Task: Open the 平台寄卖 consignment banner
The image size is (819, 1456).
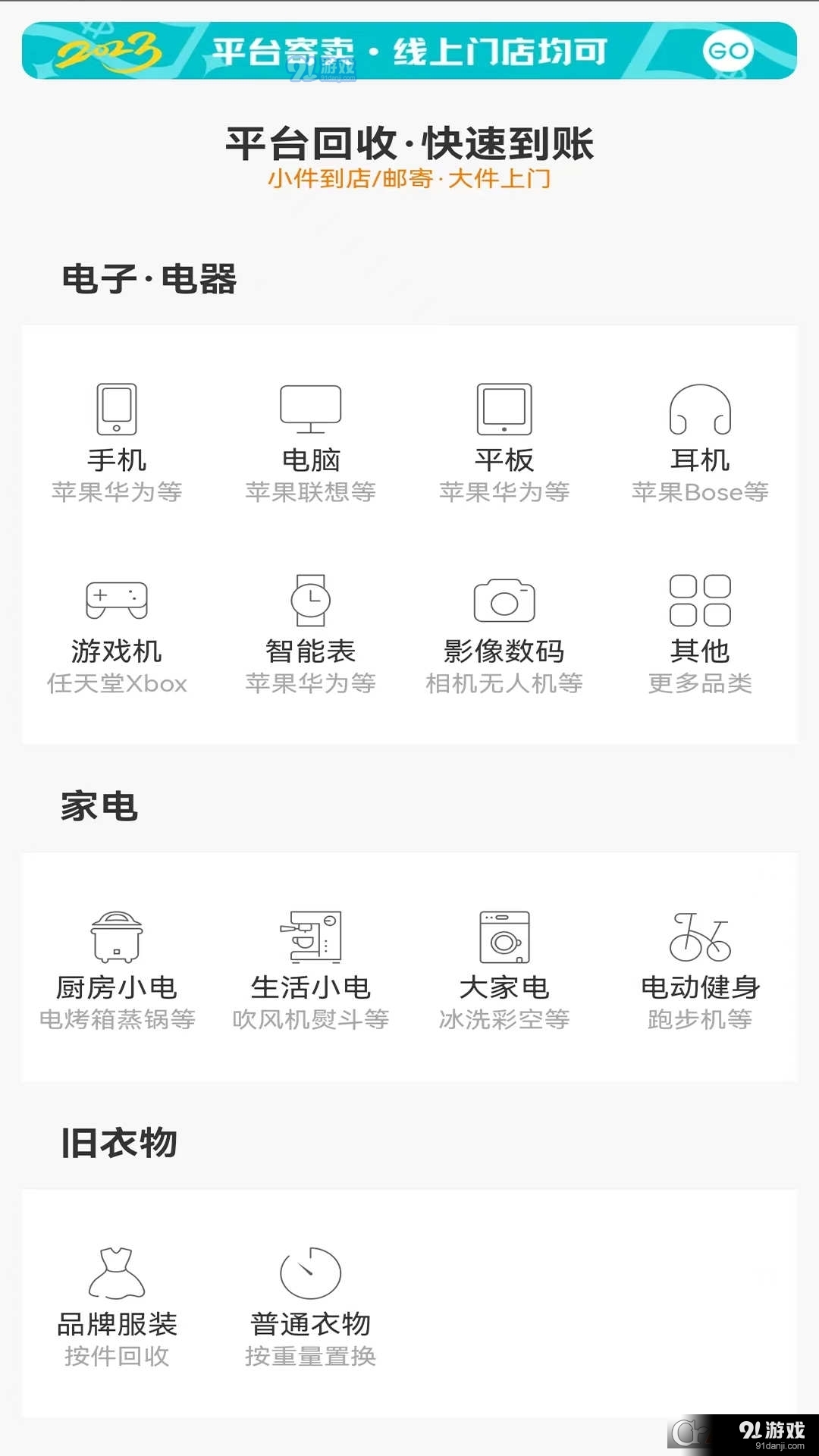Action: (409, 52)
